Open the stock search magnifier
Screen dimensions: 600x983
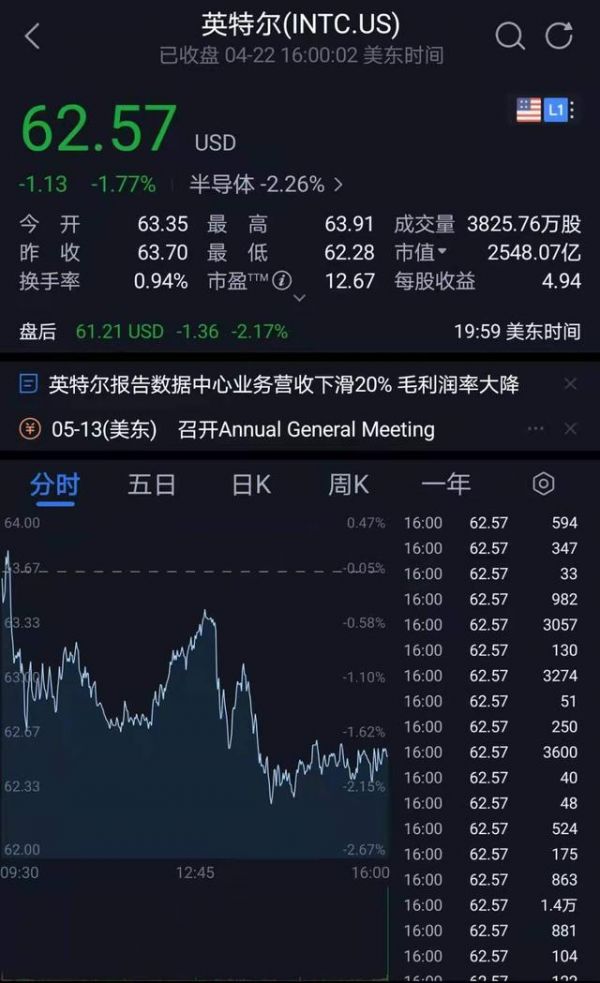point(510,37)
